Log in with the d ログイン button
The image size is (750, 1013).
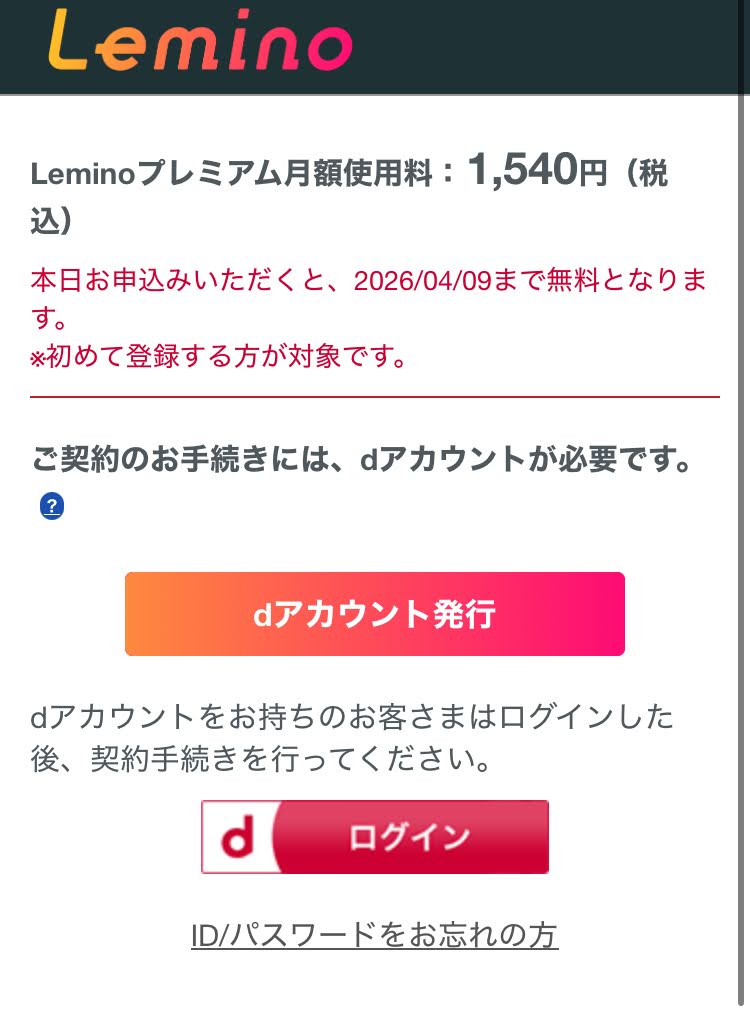tap(375, 837)
